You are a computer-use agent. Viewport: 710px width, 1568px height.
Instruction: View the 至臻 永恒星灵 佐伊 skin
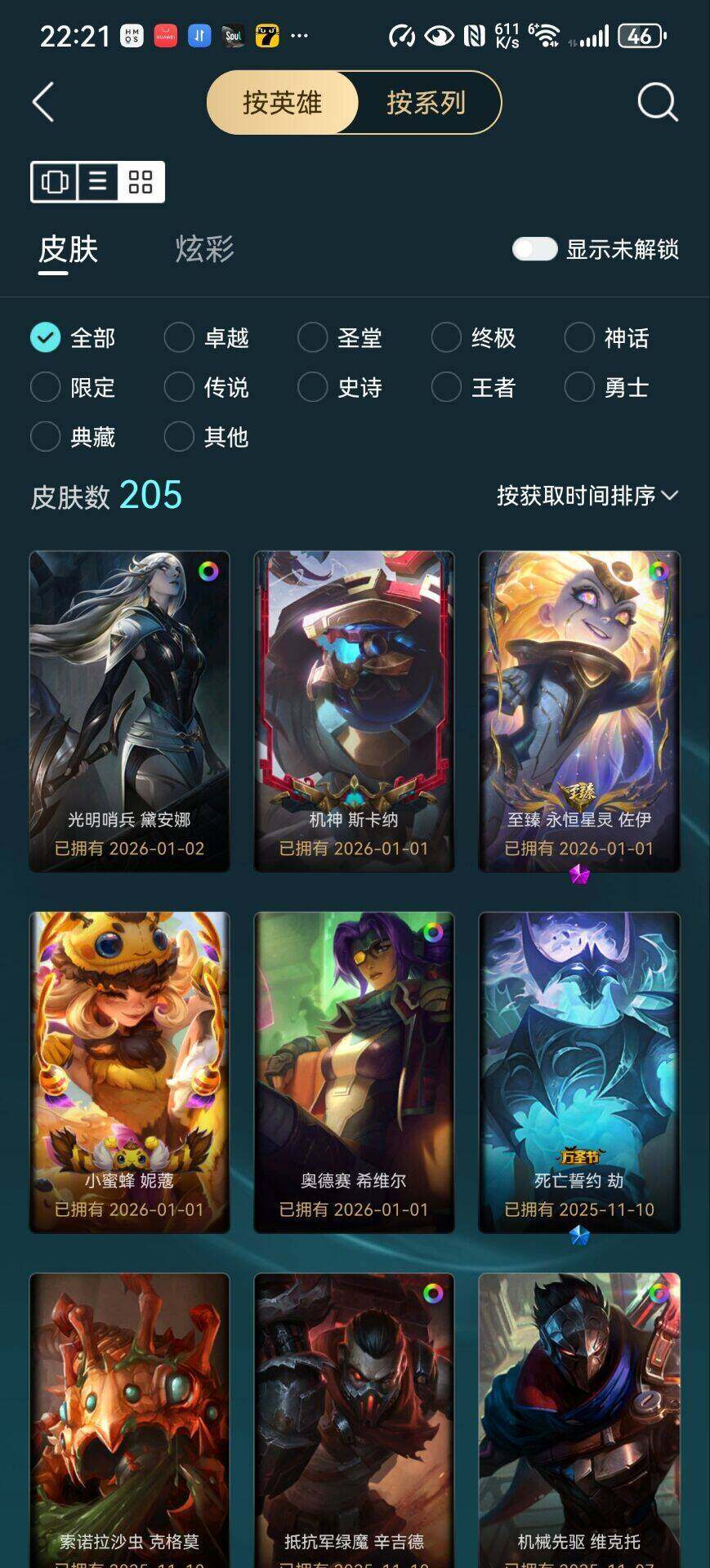click(x=578, y=710)
